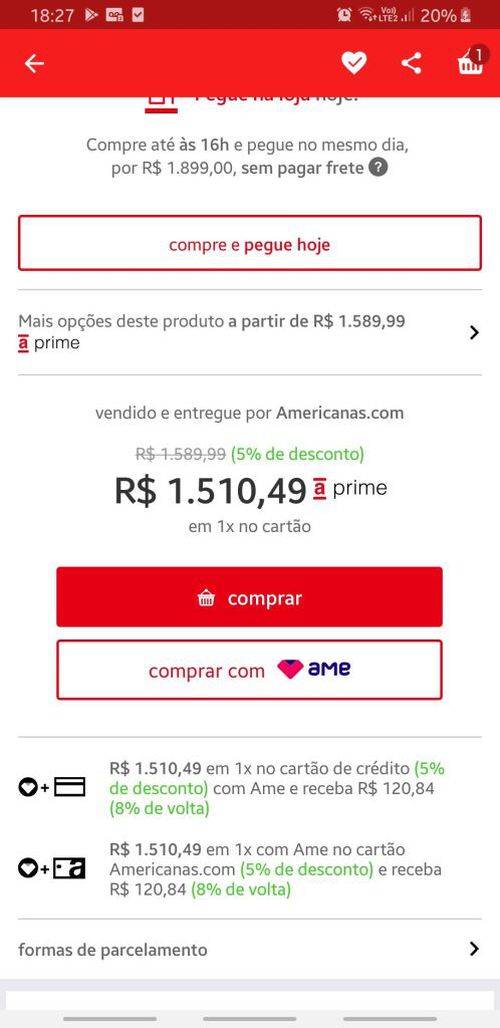Open free shipping help question mark
500x1028 pixels.
(x=378, y=168)
